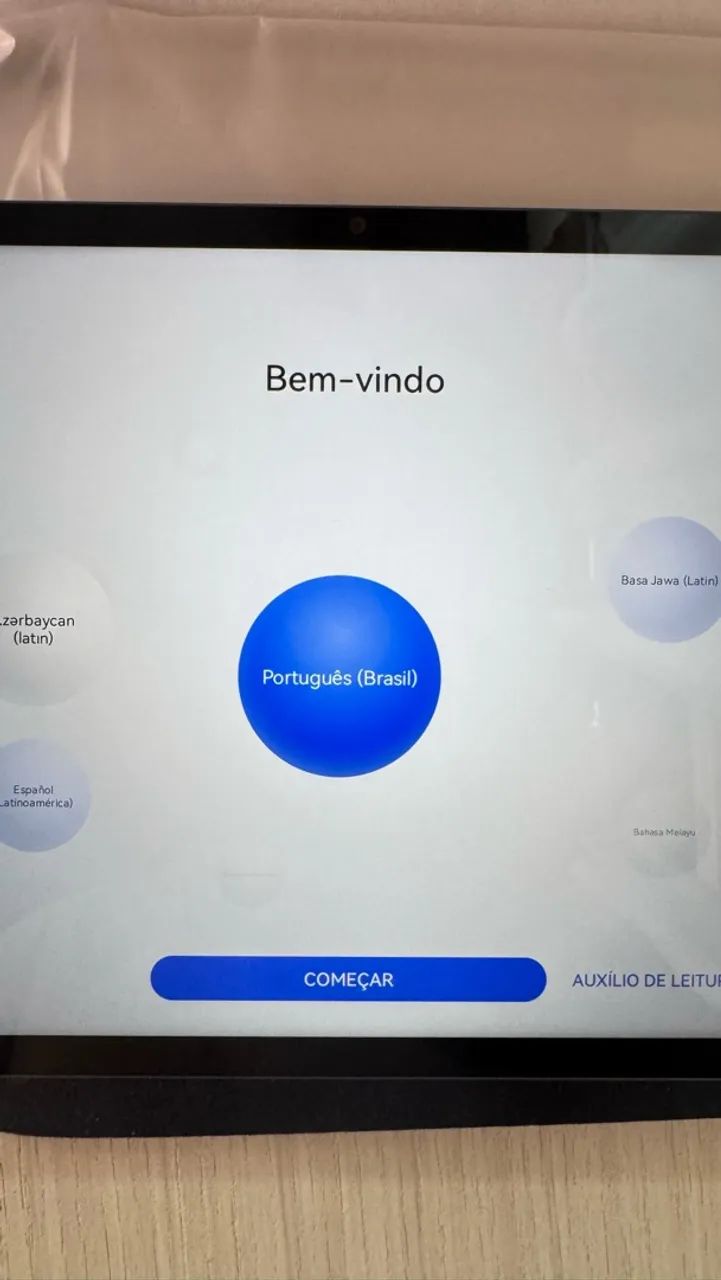
Task: Open AUXÍLIO DE LEITURA option
Action: coord(646,980)
